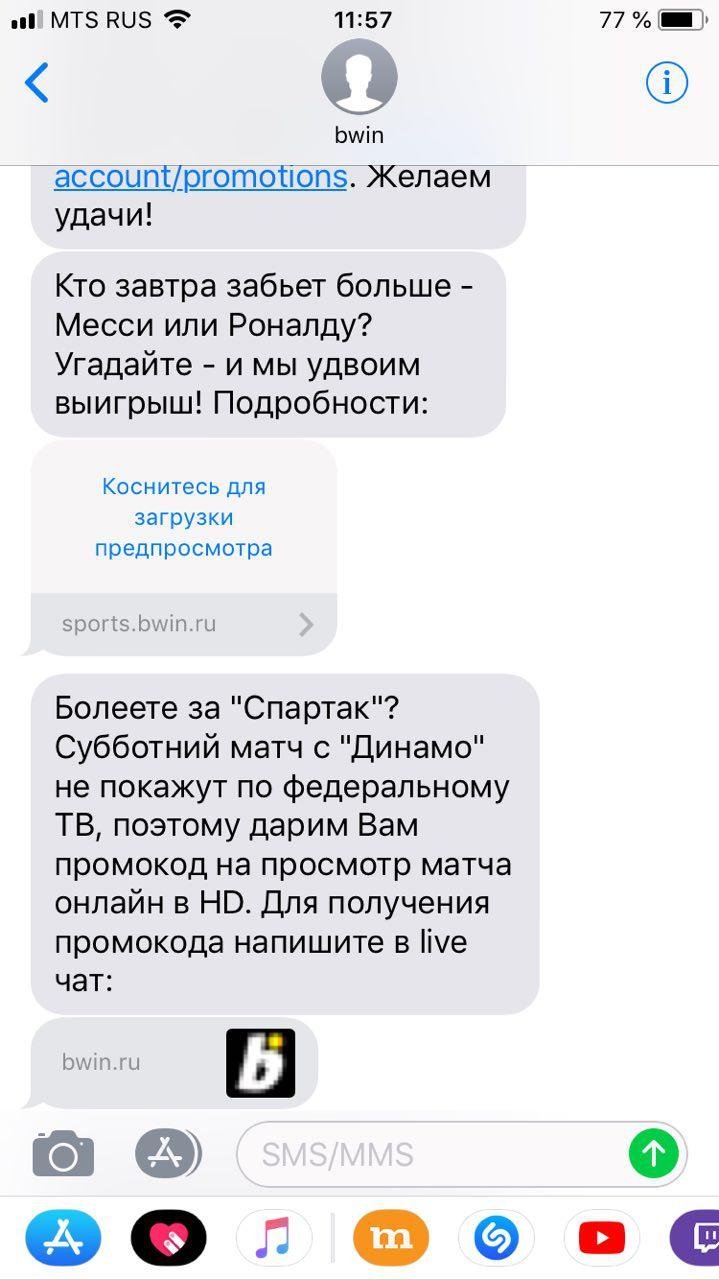Viewport: 719px width, 1280px height.
Task: Open the App Store iMessage app
Action: click(x=62, y=1239)
